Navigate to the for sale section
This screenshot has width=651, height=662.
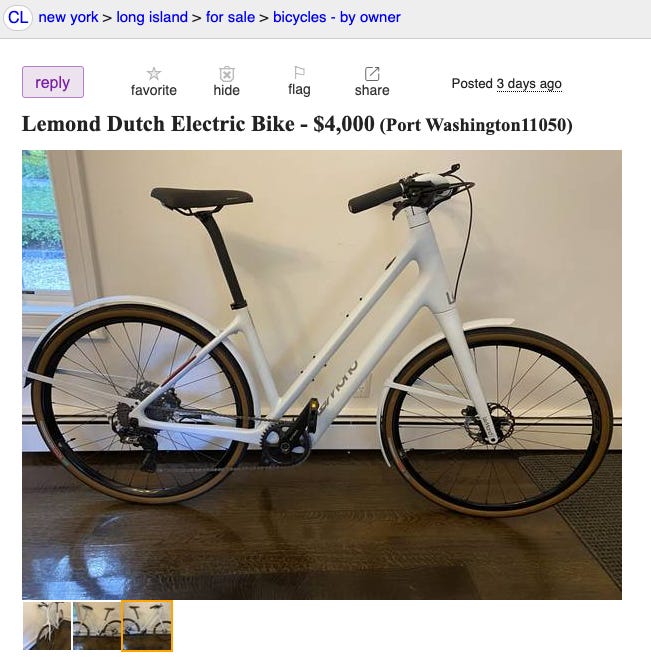tap(229, 17)
